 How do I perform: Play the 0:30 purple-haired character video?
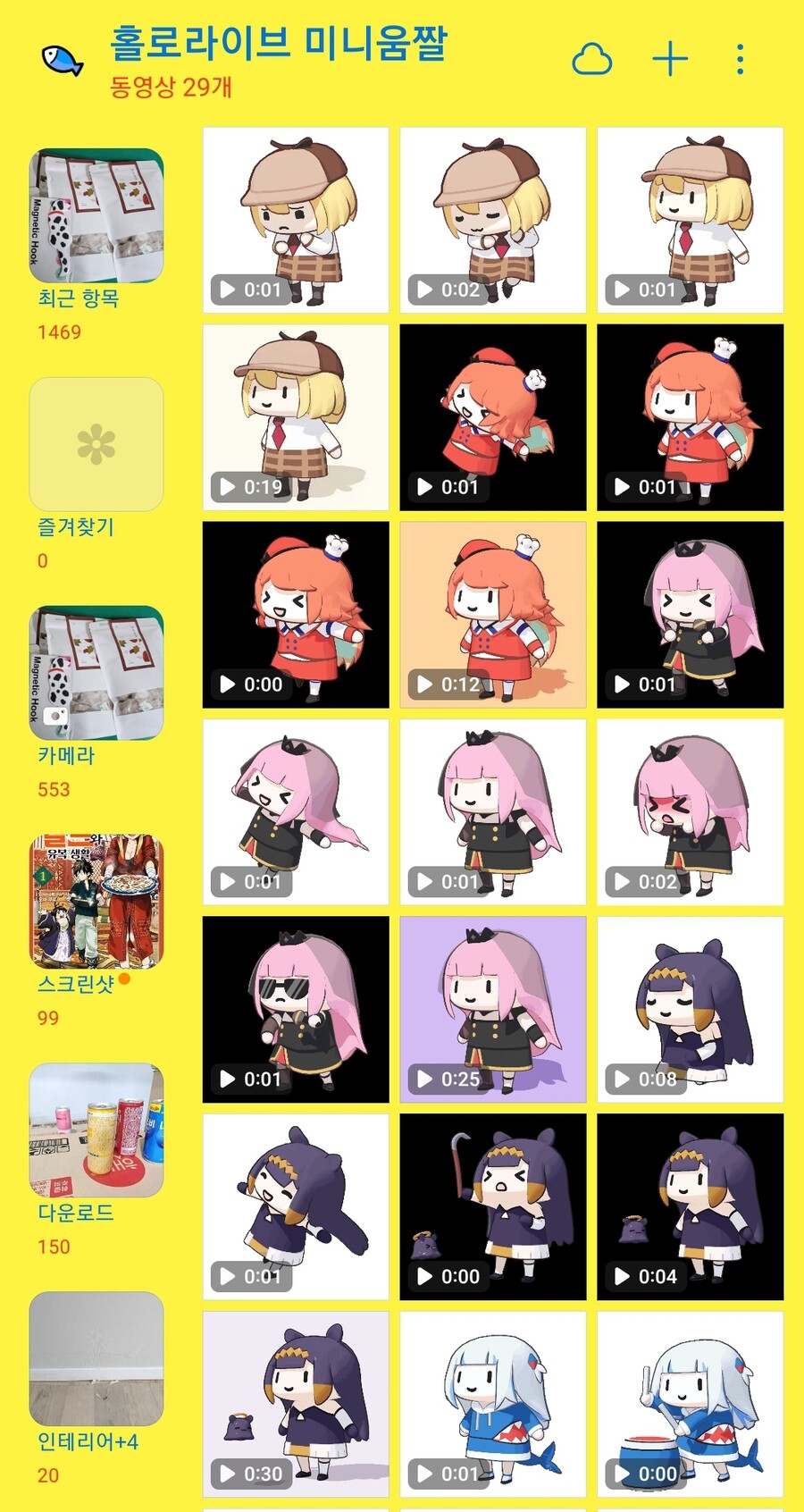tap(296, 1404)
